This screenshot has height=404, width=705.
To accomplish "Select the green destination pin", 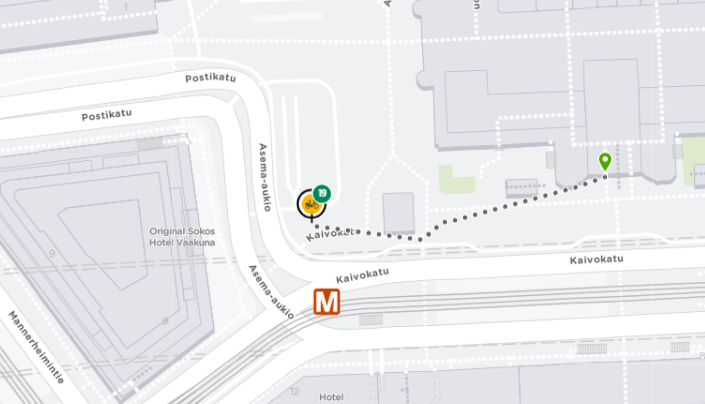I will coord(605,162).
